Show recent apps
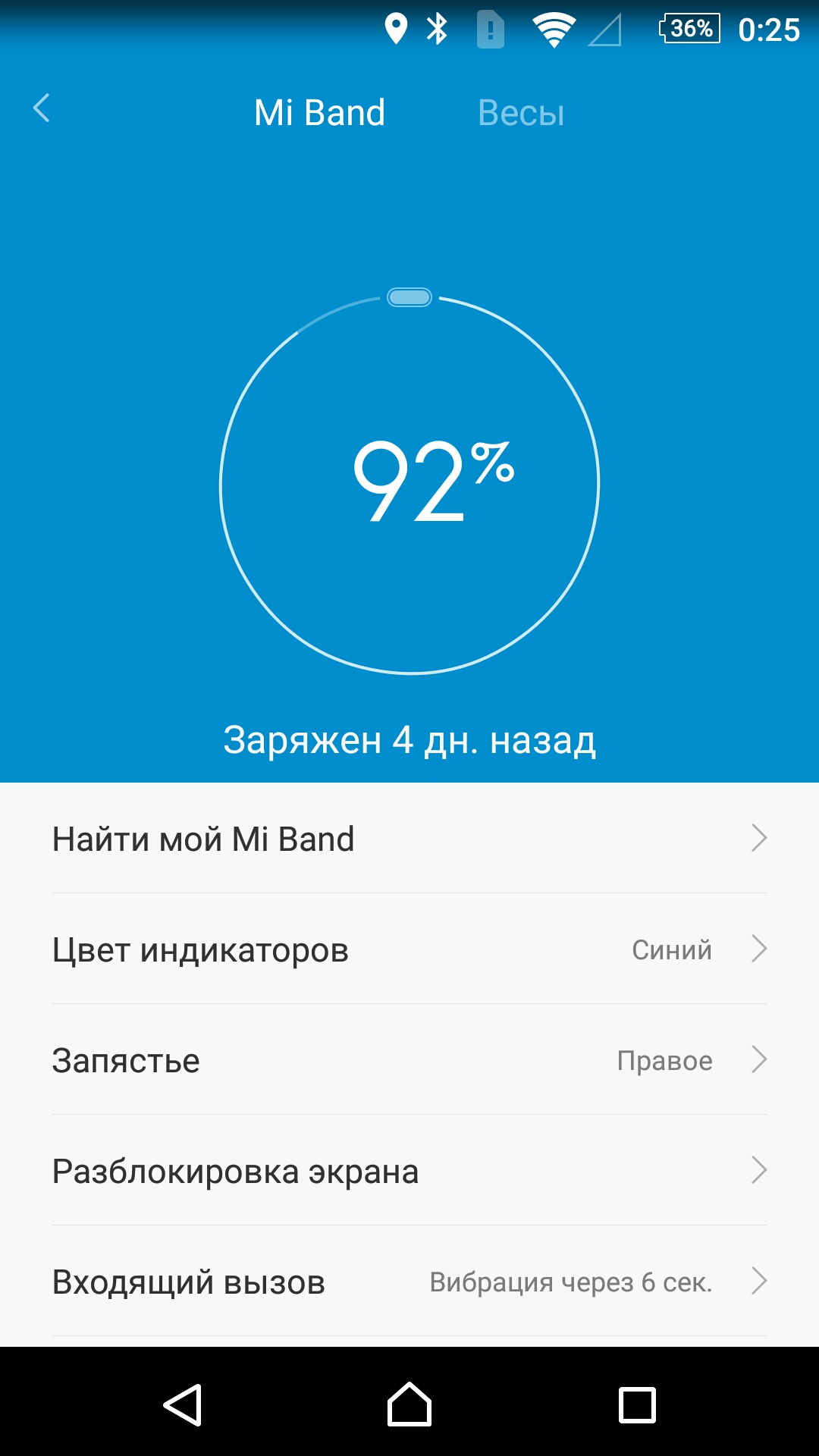The width and height of the screenshot is (819, 1456). tap(637, 1404)
